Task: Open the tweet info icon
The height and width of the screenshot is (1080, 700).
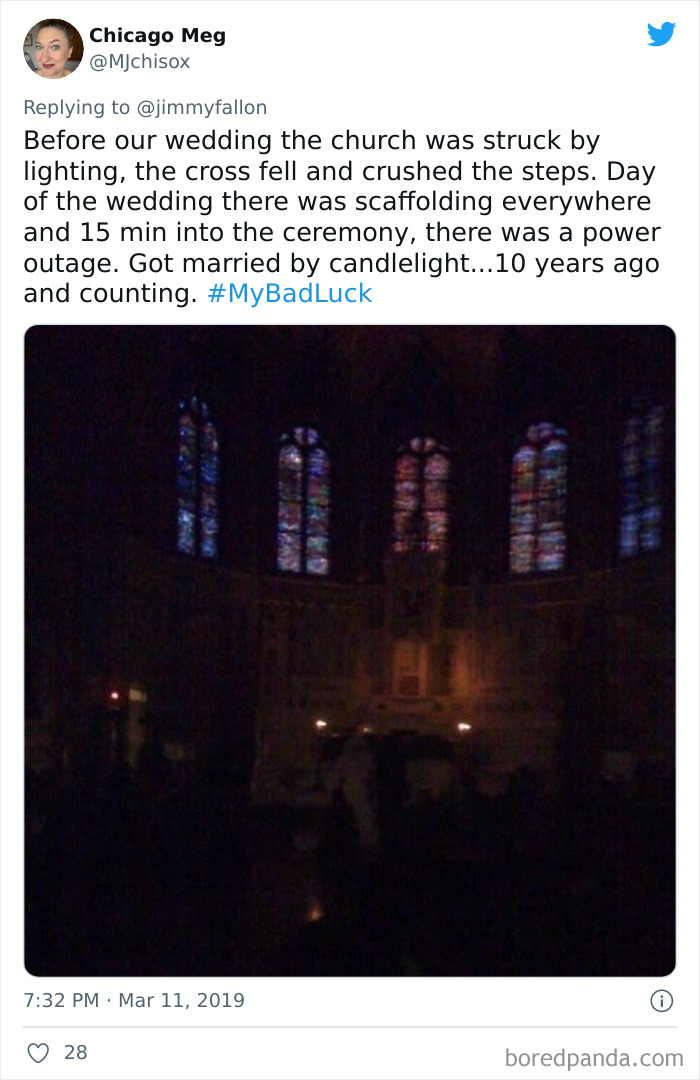Action: pyautogui.click(x=661, y=1000)
